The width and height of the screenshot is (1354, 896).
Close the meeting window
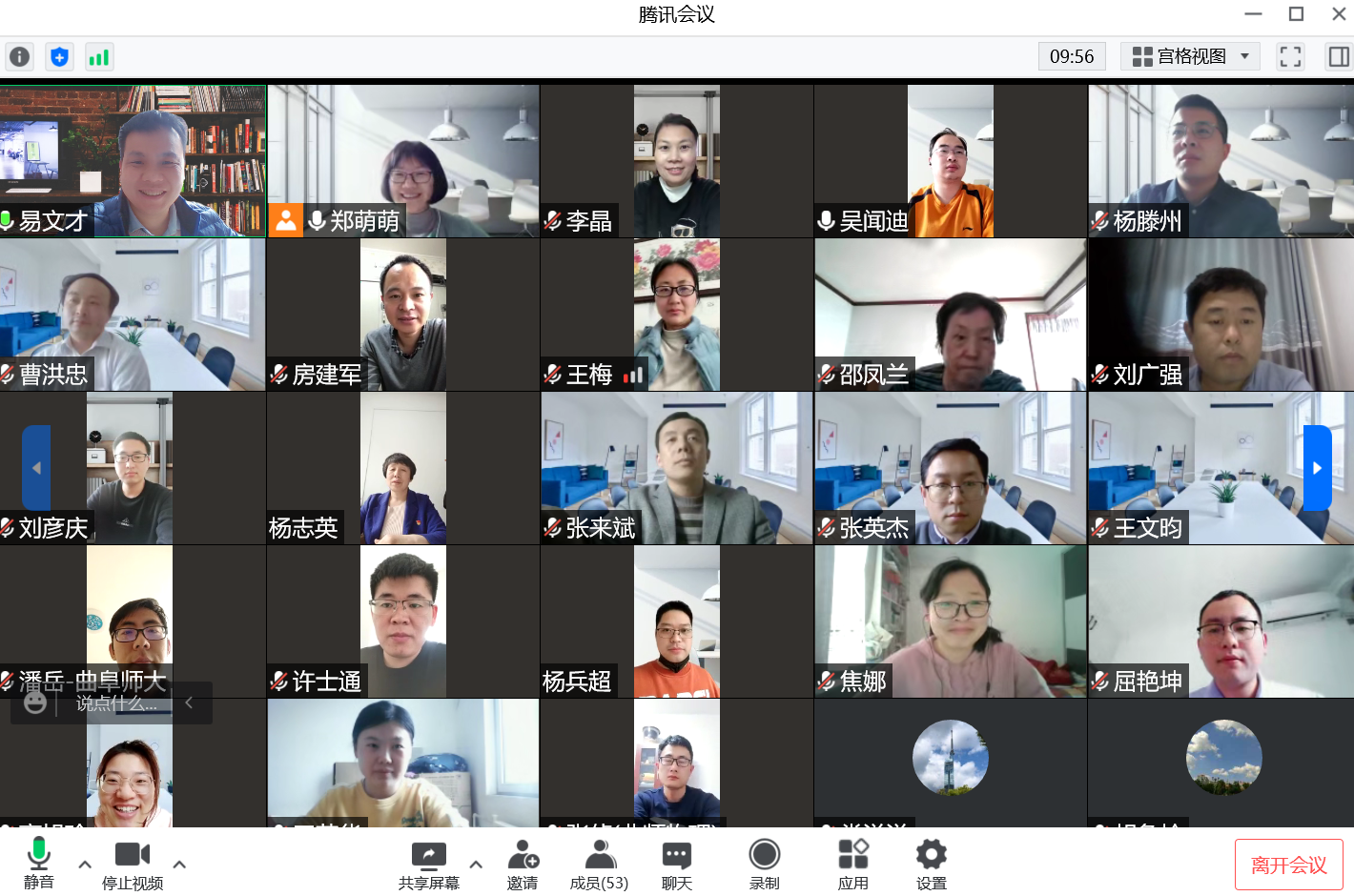pos(1338,14)
